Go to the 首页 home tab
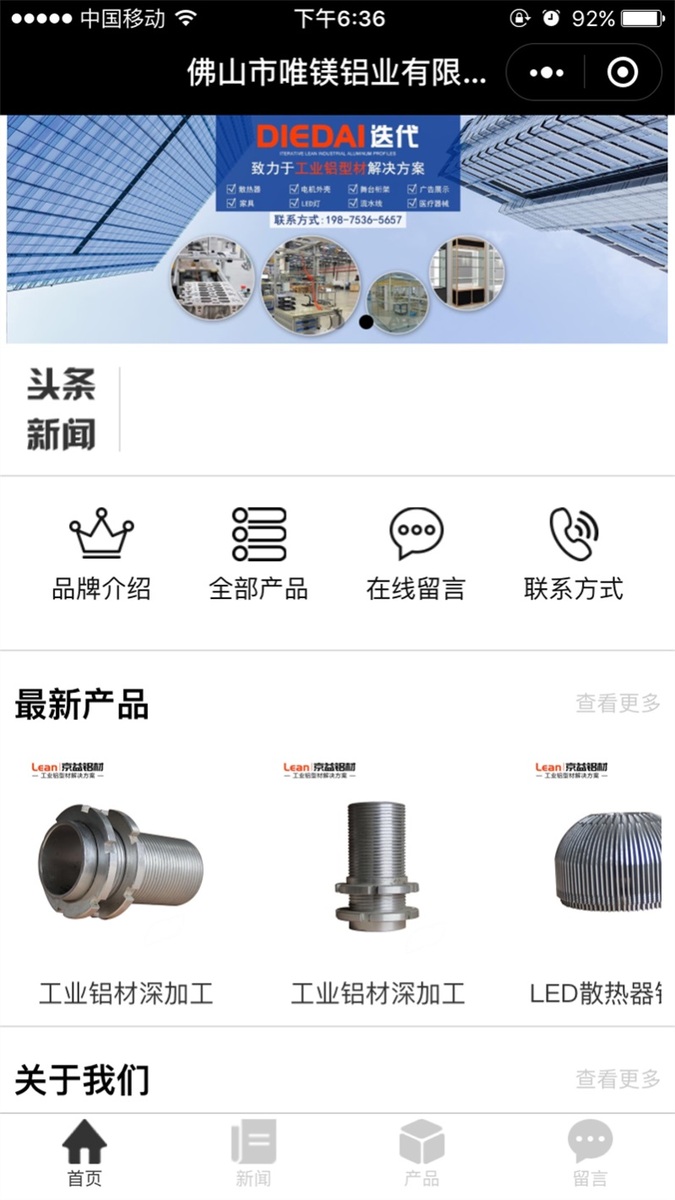The image size is (675, 1200). click(x=84, y=1153)
